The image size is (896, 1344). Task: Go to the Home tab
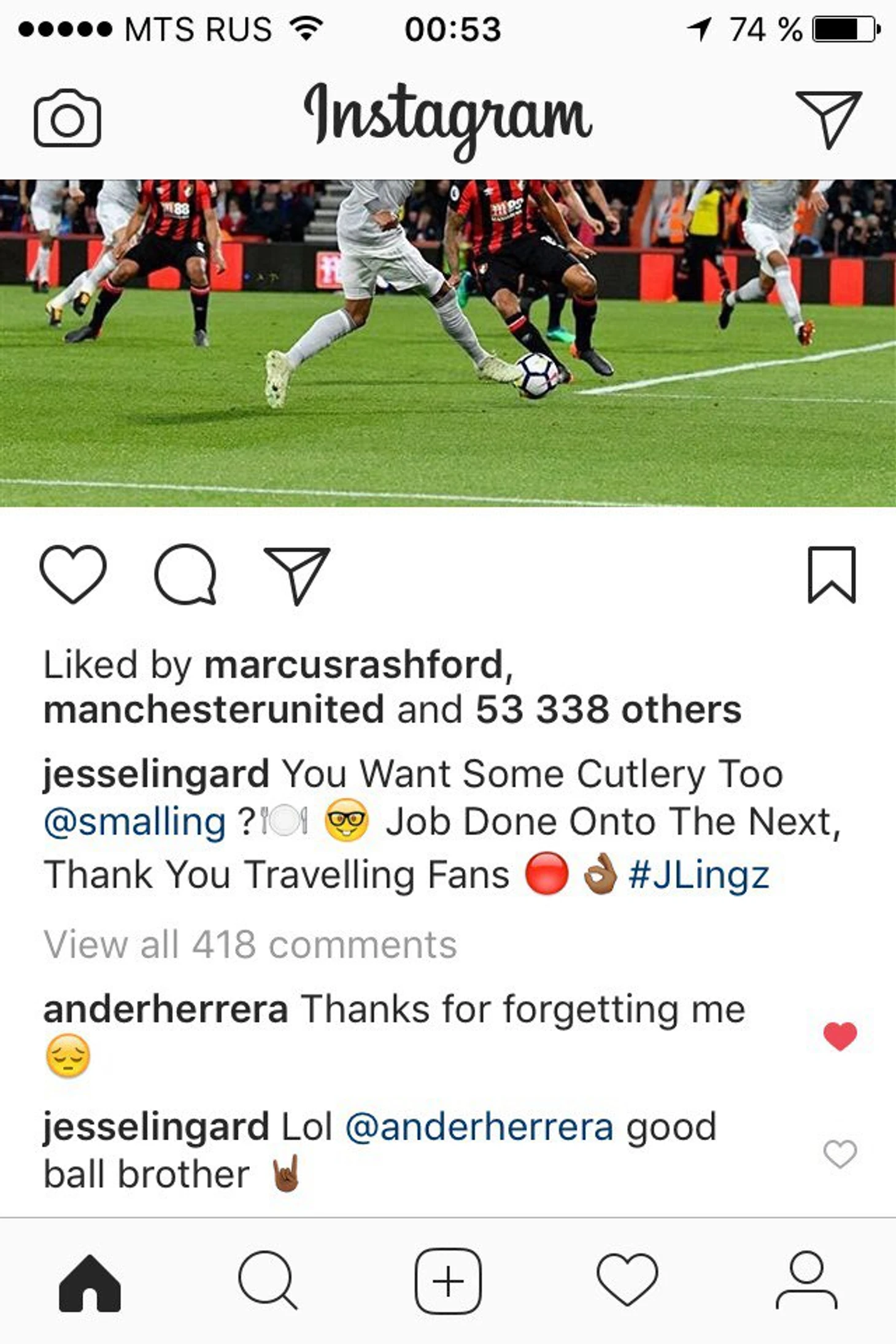click(90, 1283)
